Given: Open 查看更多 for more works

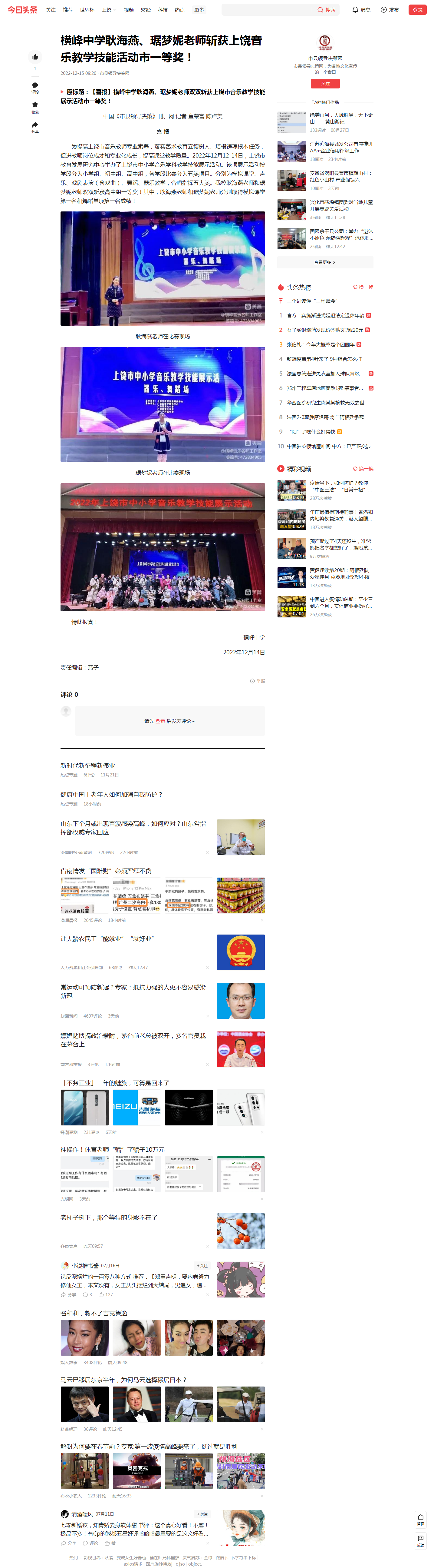Looking at the screenshot, I should [x=324, y=262].
